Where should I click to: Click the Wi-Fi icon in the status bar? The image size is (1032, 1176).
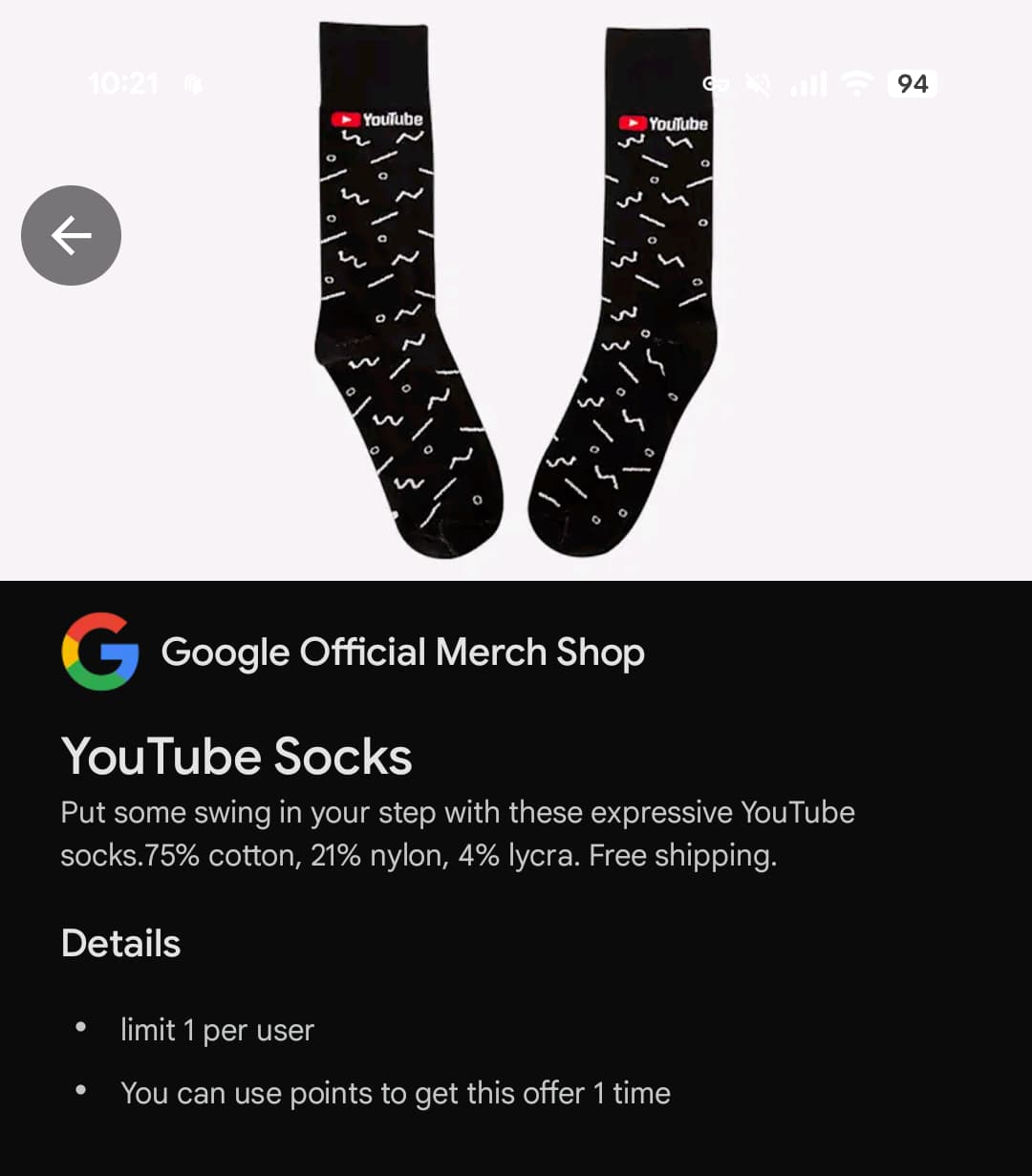coord(855,84)
